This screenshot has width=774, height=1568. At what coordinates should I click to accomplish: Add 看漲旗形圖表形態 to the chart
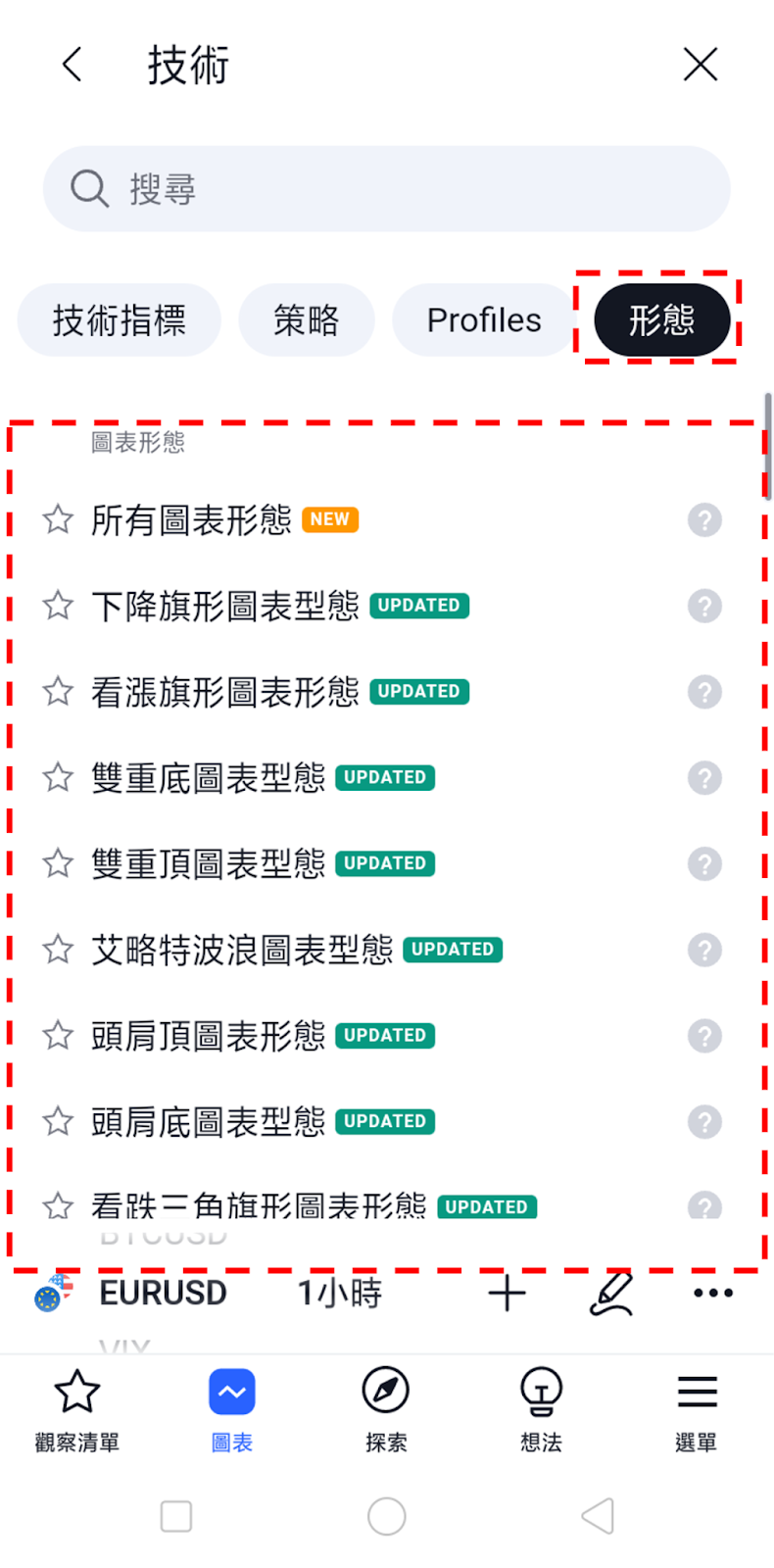point(225,692)
